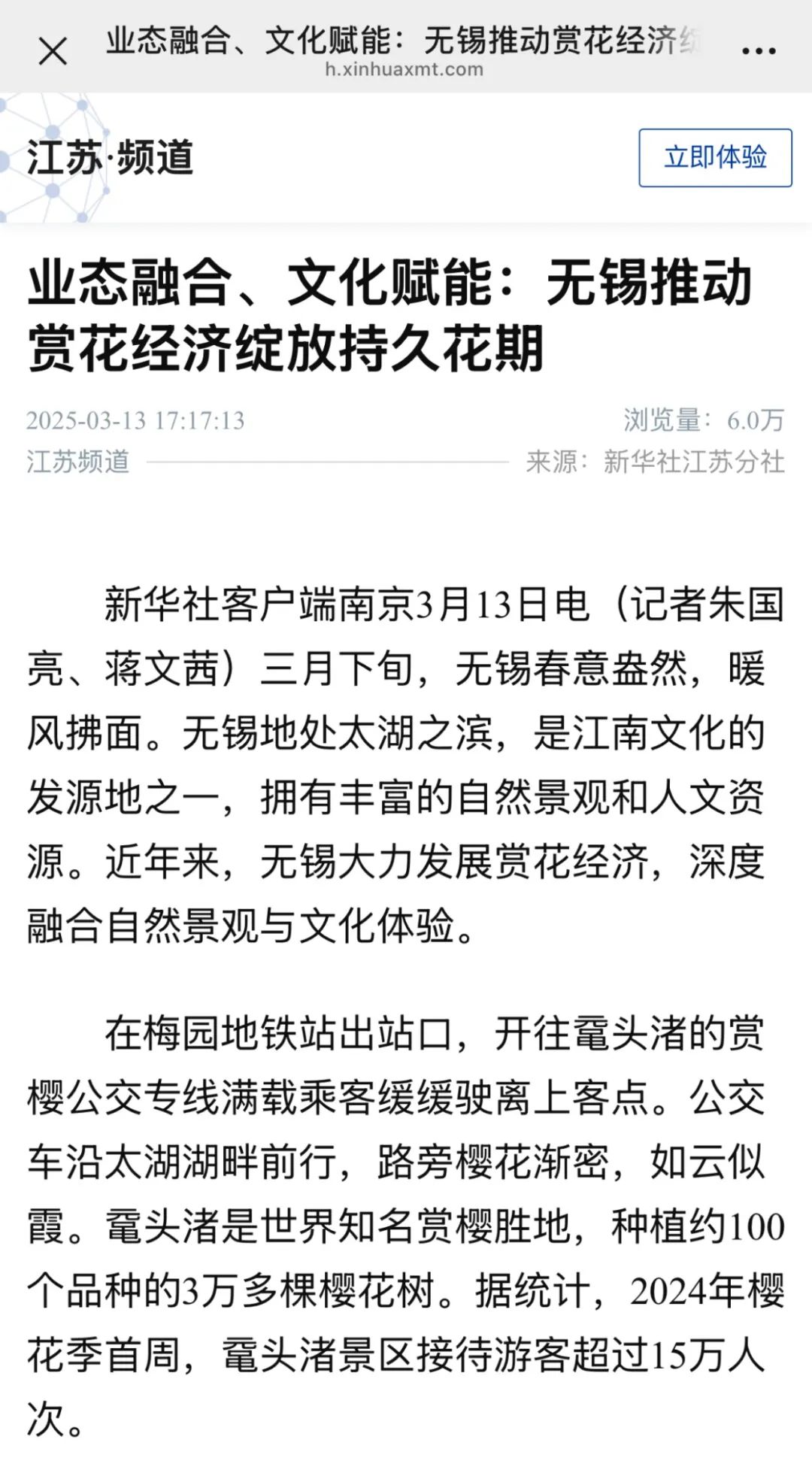Open the three-dot overflow menu
This screenshot has height=1470, width=812.
tap(758, 52)
